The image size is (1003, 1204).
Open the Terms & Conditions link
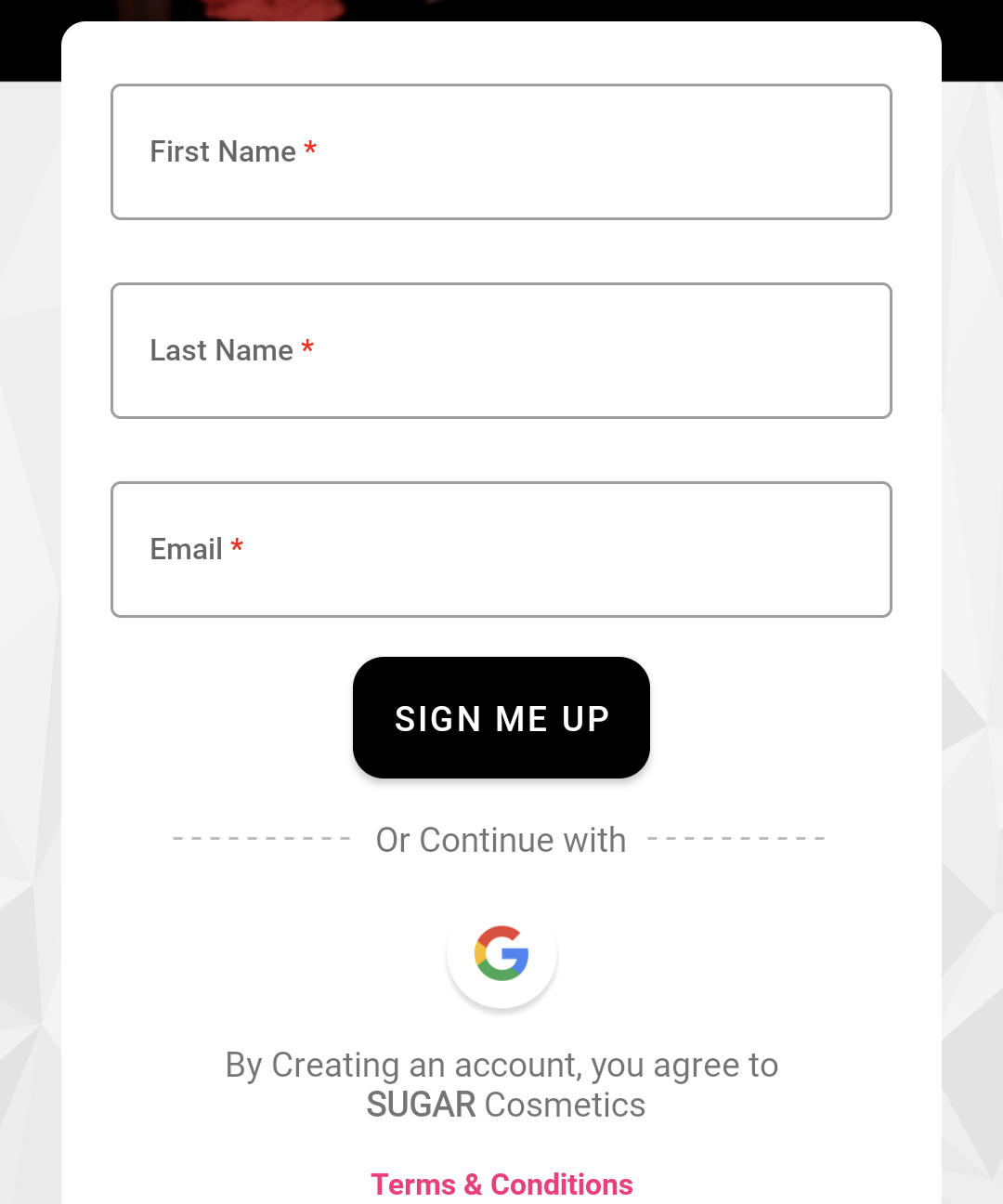501,1184
